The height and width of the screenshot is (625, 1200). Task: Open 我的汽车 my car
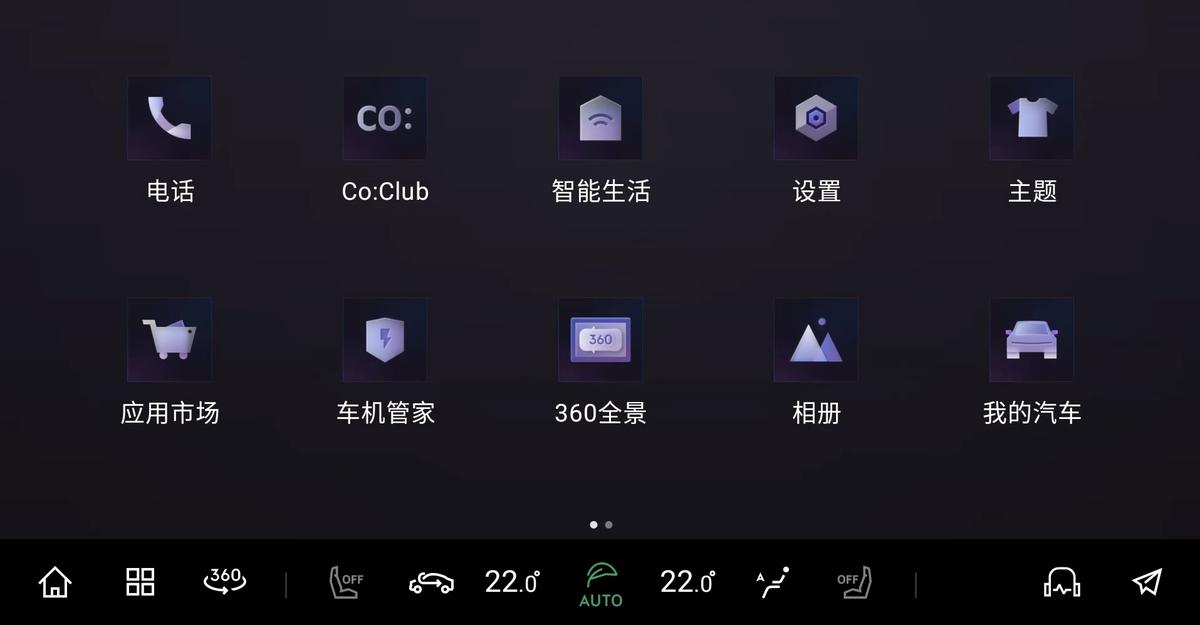tap(1032, 340)
